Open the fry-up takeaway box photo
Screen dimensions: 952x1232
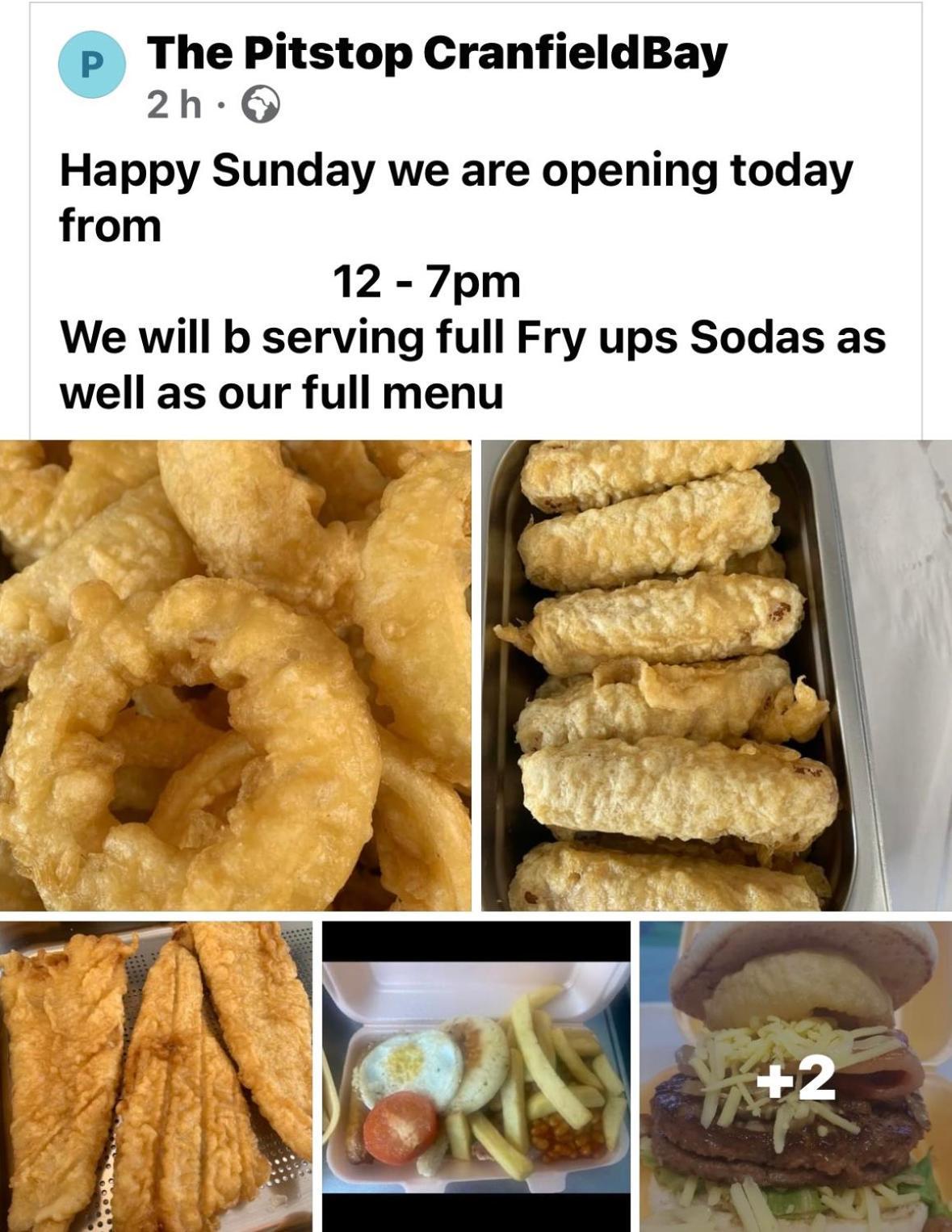pyautogui.click(x=476, y=1075)
